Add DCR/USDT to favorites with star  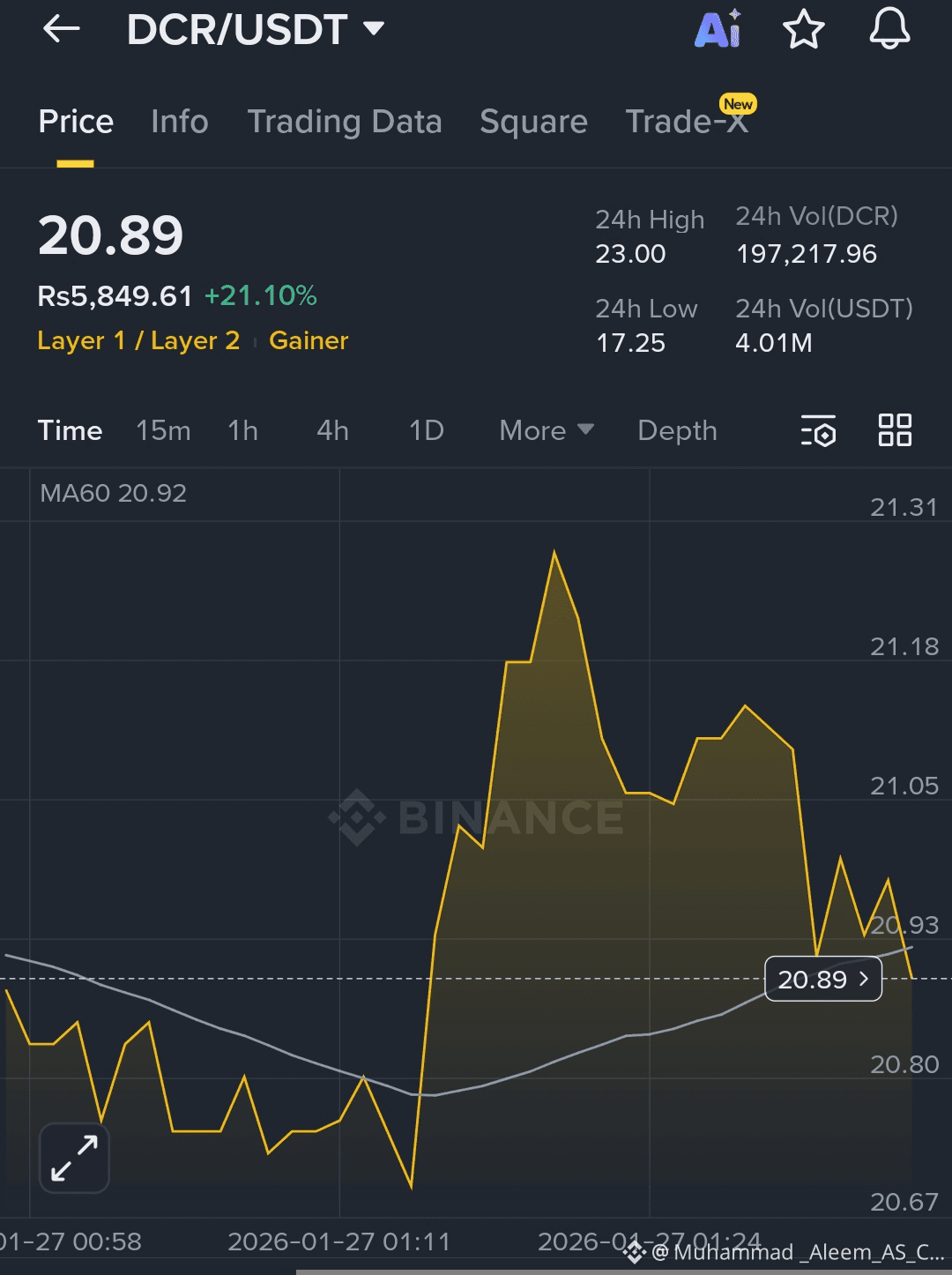click(x=803, y=29)
